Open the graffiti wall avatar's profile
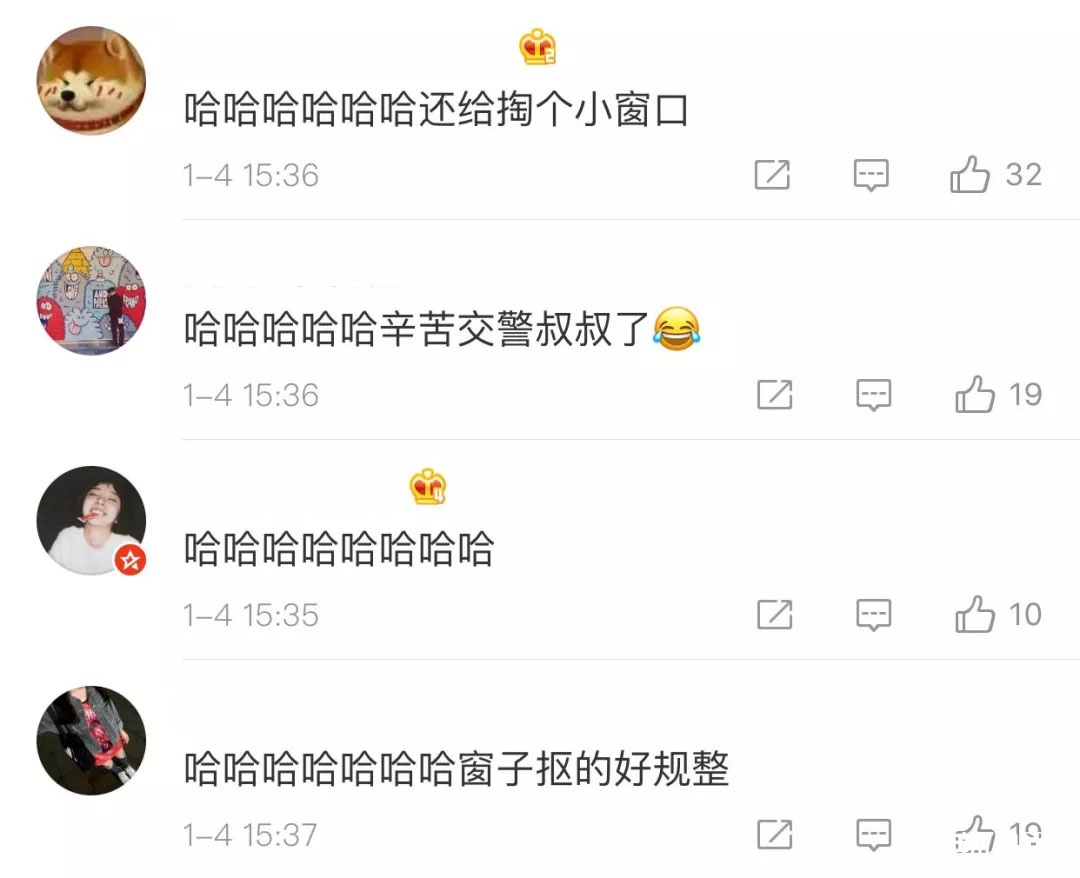 [x=91, y=301]
